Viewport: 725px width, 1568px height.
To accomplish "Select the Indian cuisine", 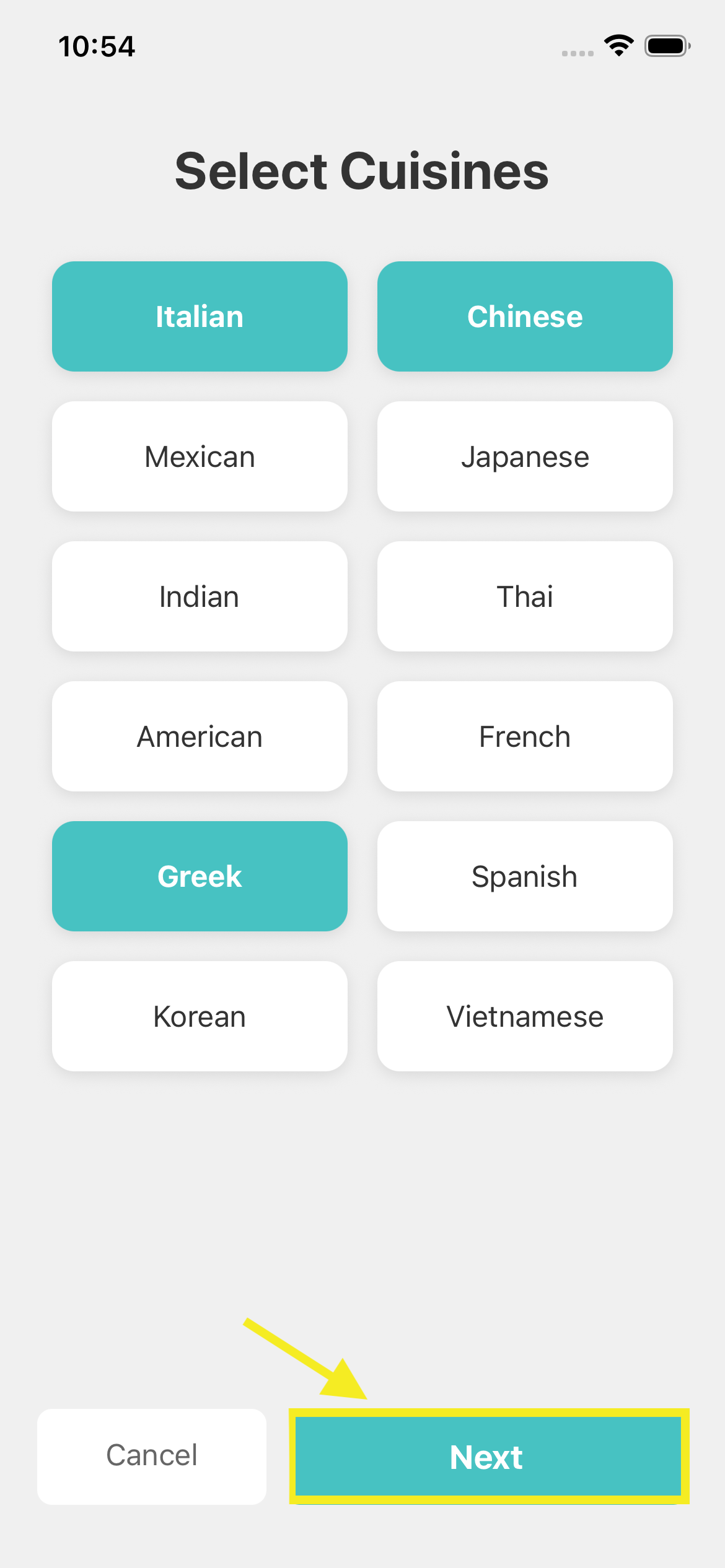I will tap(200, 596).
